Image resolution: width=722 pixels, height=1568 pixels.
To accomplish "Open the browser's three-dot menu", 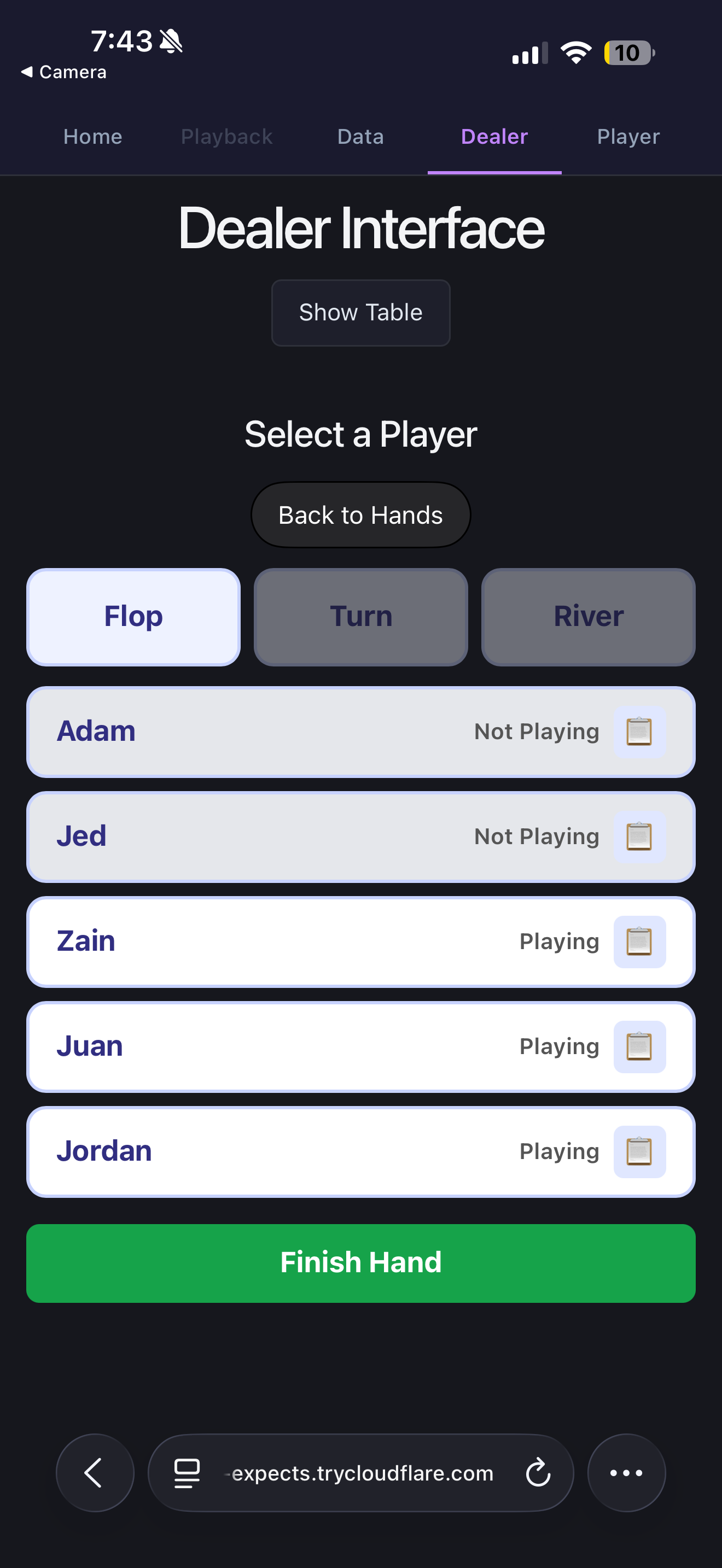I will [626, 1472].
